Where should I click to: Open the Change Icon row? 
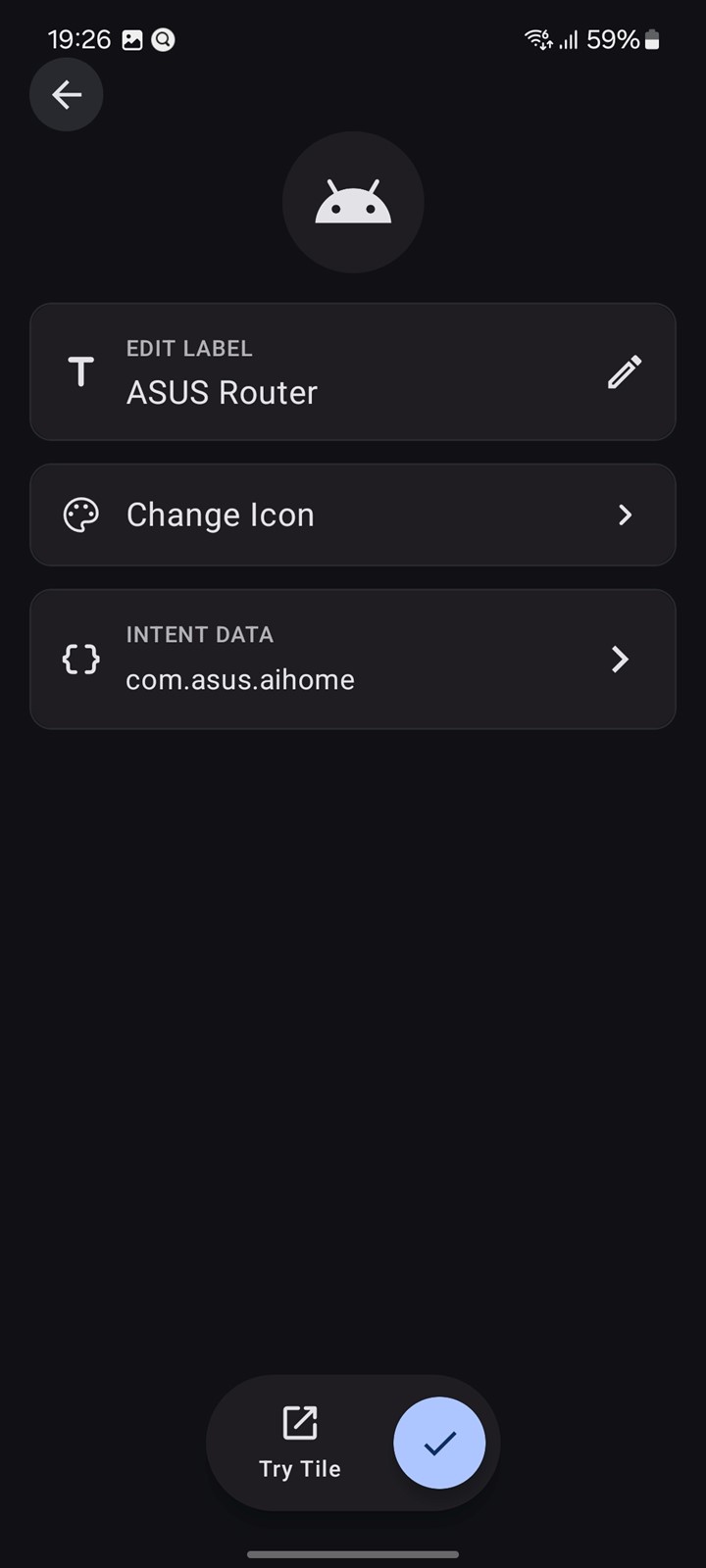click(x=353, y=514)
